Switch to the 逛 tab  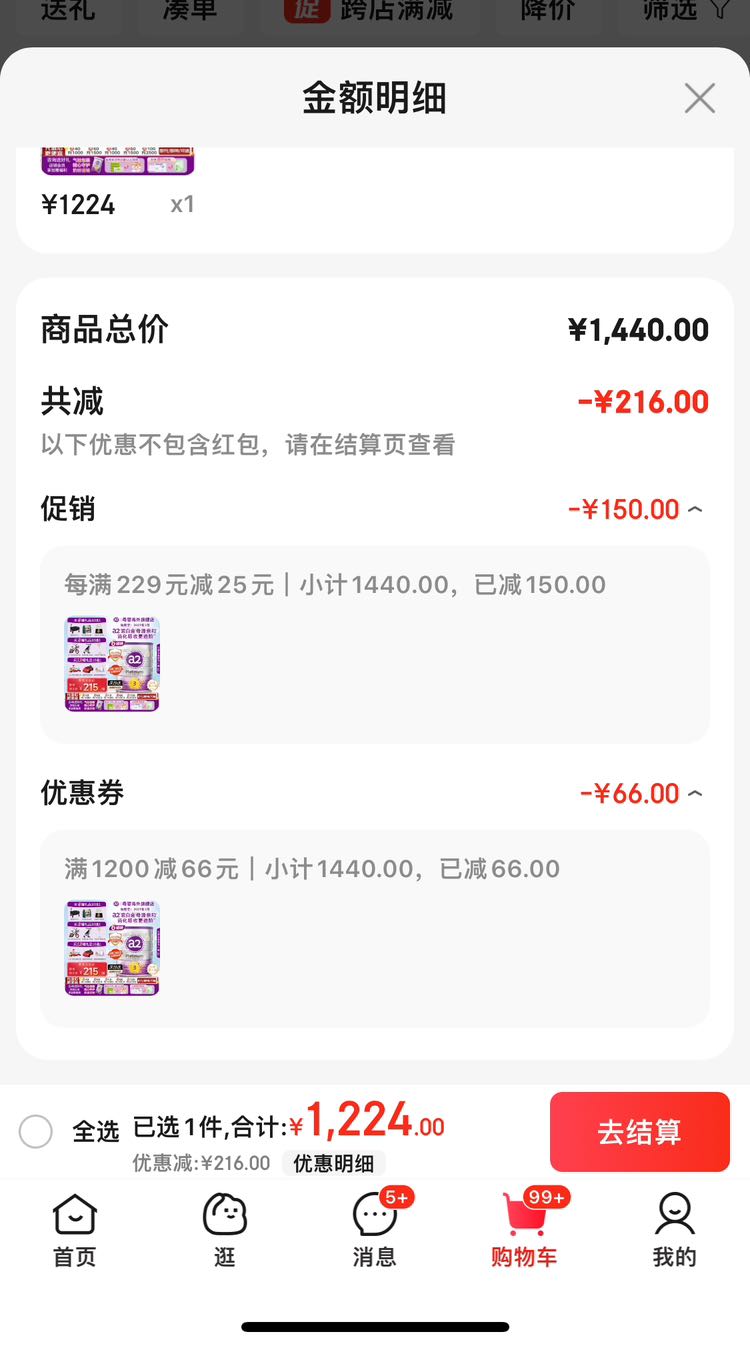pos(225,1230)
